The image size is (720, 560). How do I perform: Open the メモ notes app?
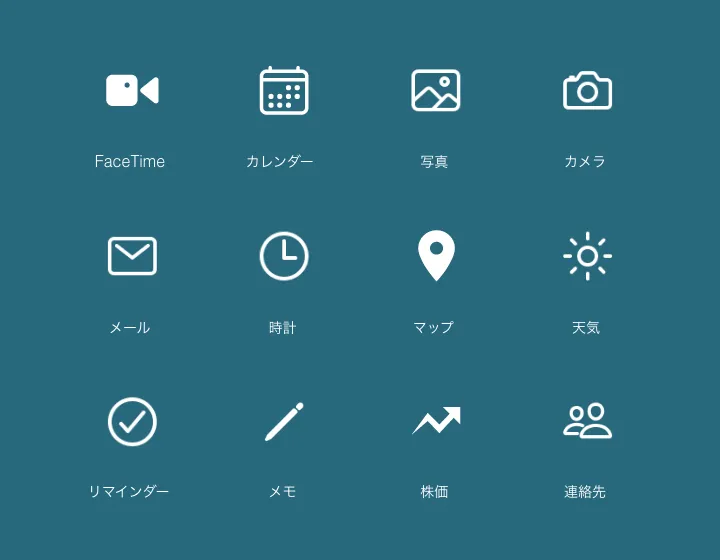tap(283, 421)
